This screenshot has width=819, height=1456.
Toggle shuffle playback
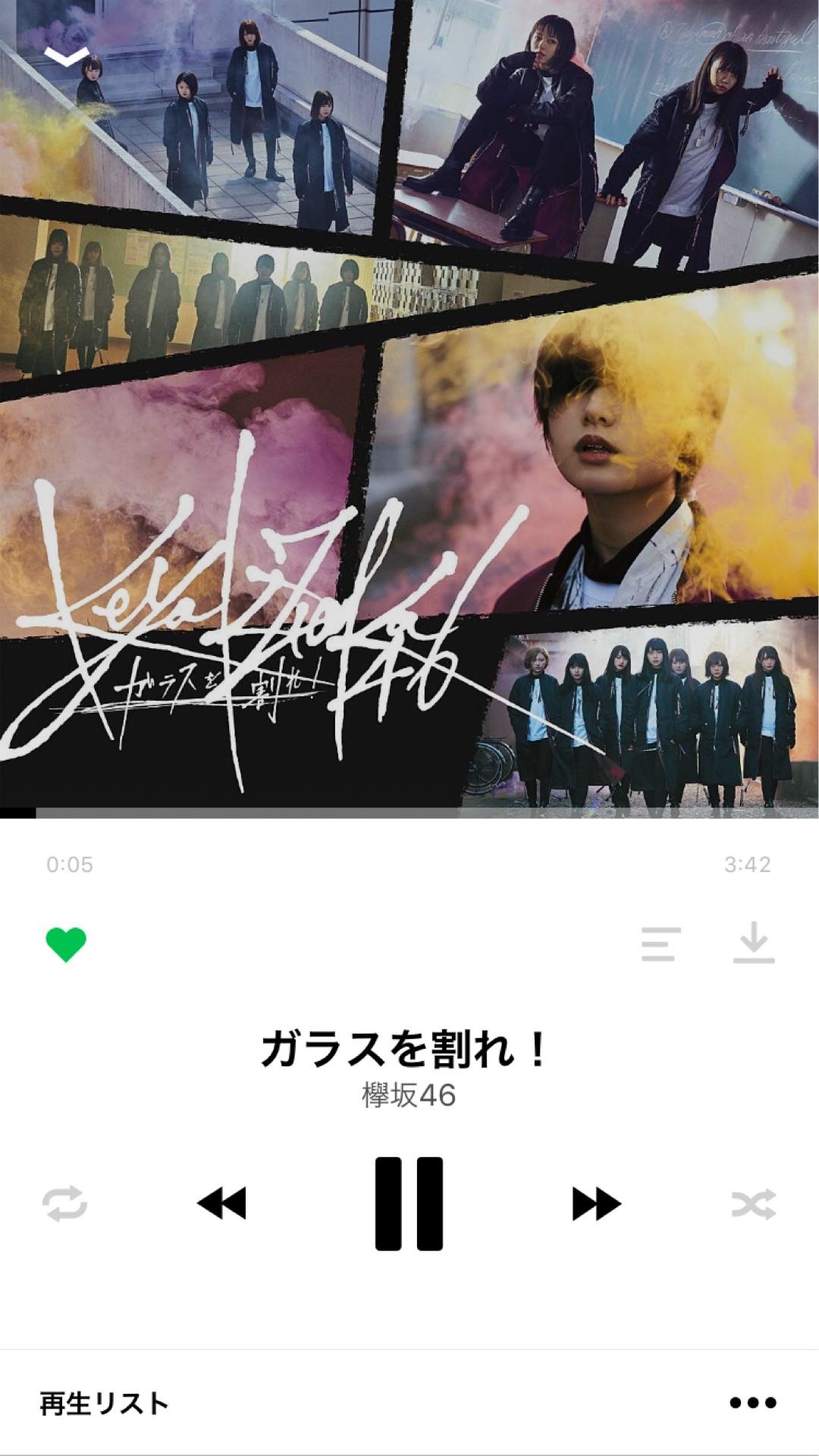[x=753, y=1203]
